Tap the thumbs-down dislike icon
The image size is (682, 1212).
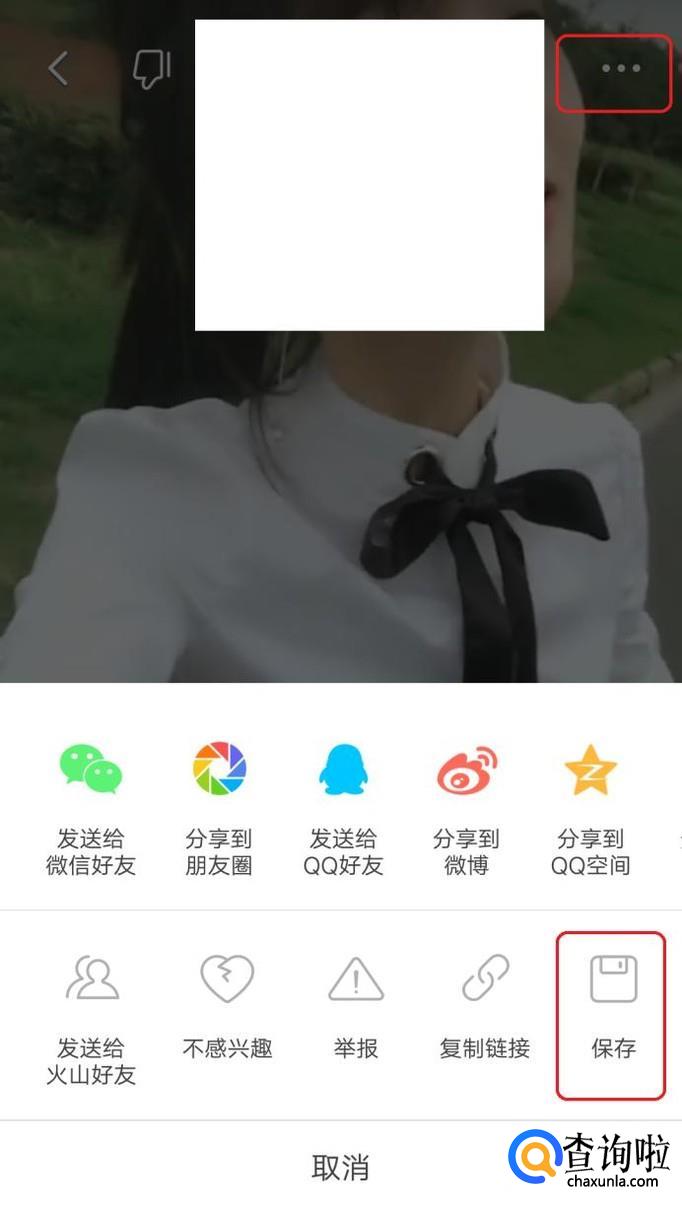152,69
